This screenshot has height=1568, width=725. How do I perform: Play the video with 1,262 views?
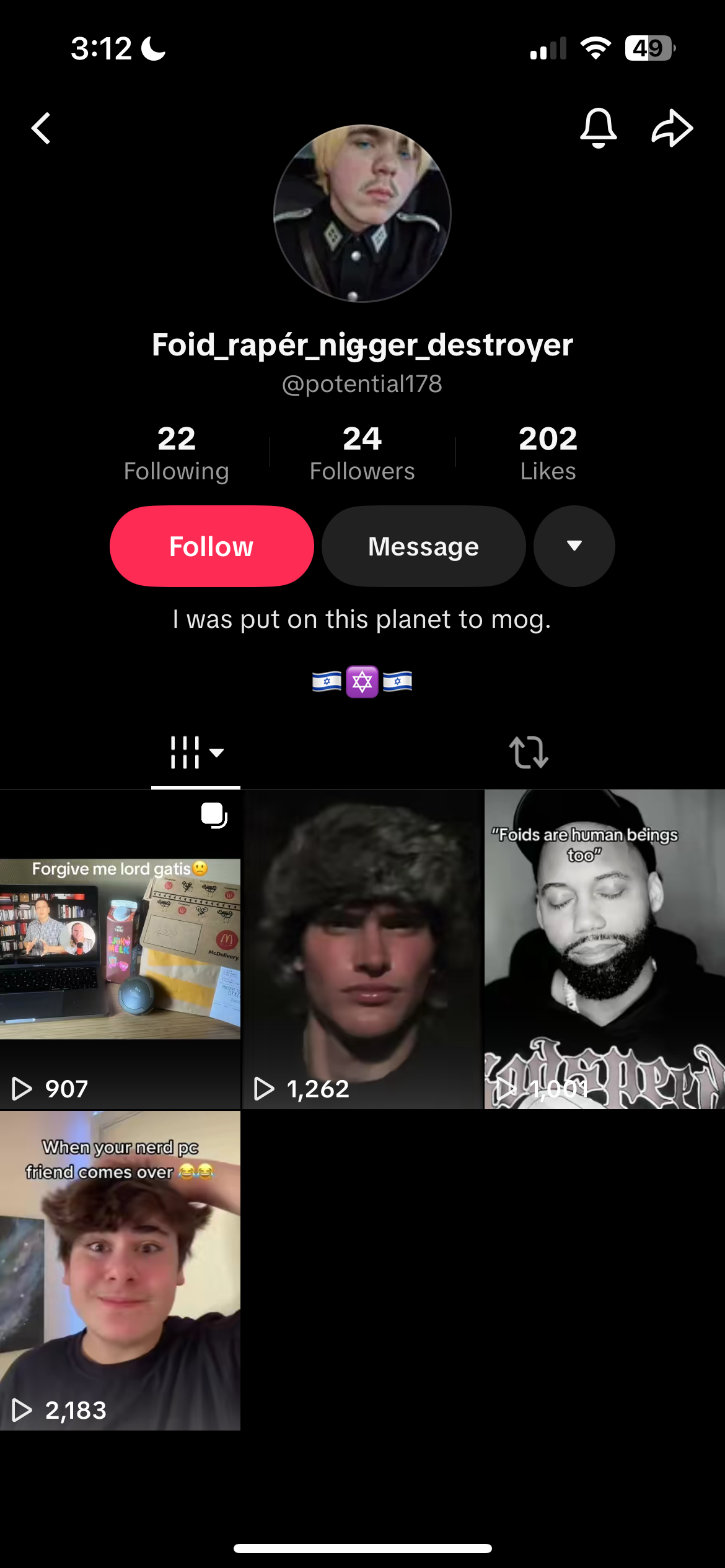tap(362, 949)
